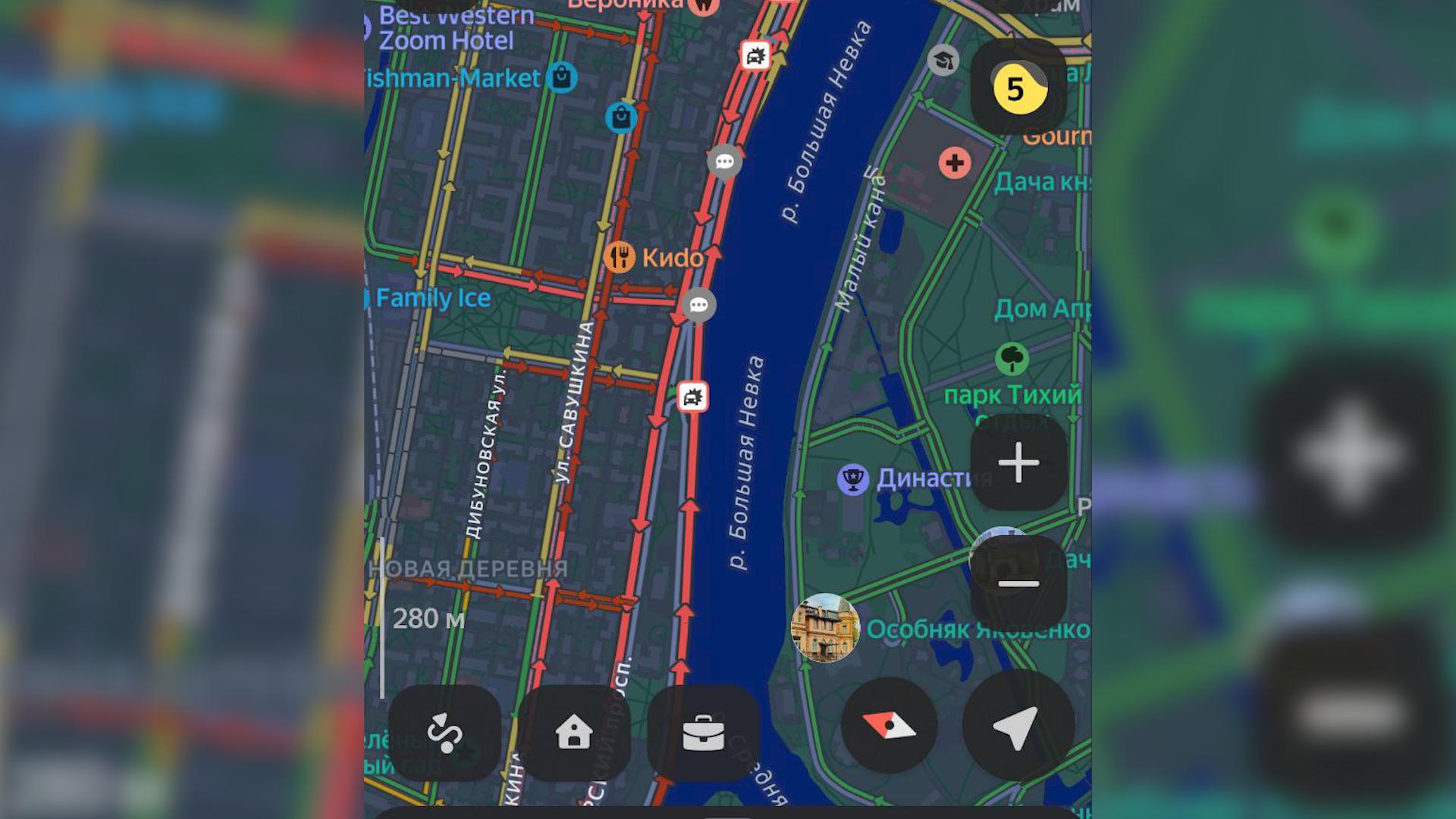Open the road comment bubble near Kido
Viewport: 1456px width, 819px height.
[x=698, y=305]
